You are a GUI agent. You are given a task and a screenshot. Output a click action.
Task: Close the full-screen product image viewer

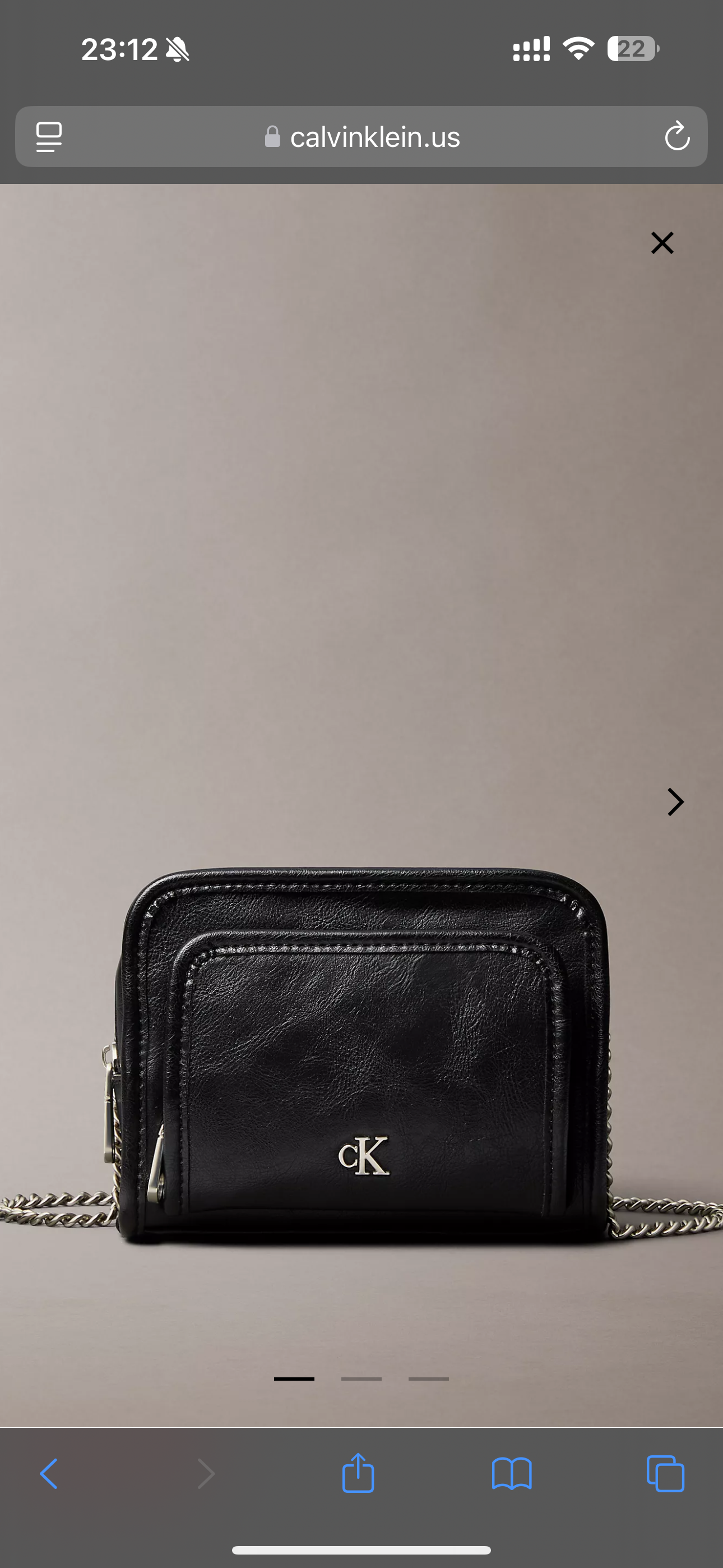coord(662,243)
